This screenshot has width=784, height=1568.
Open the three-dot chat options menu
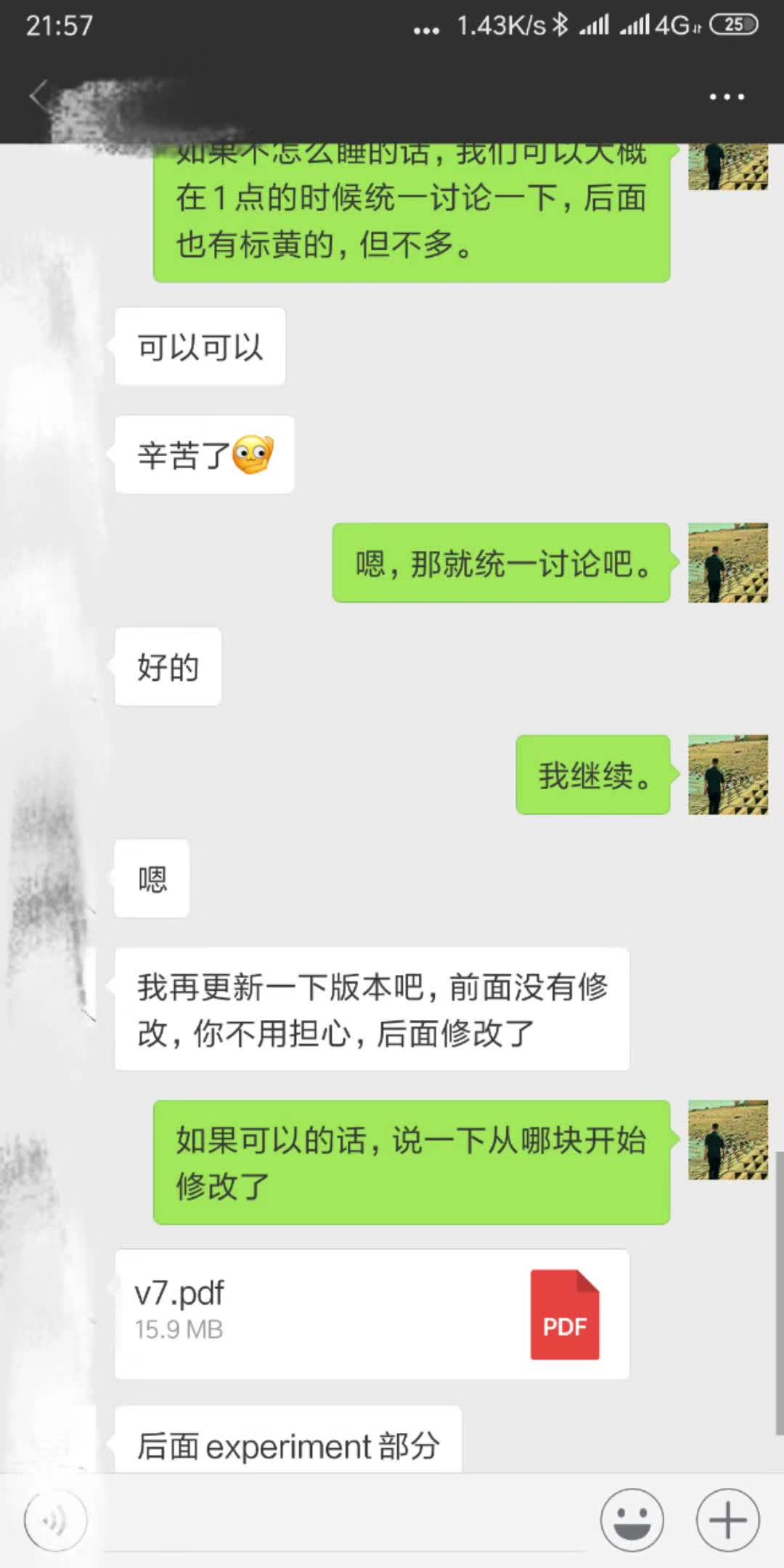tap(727, 97)
